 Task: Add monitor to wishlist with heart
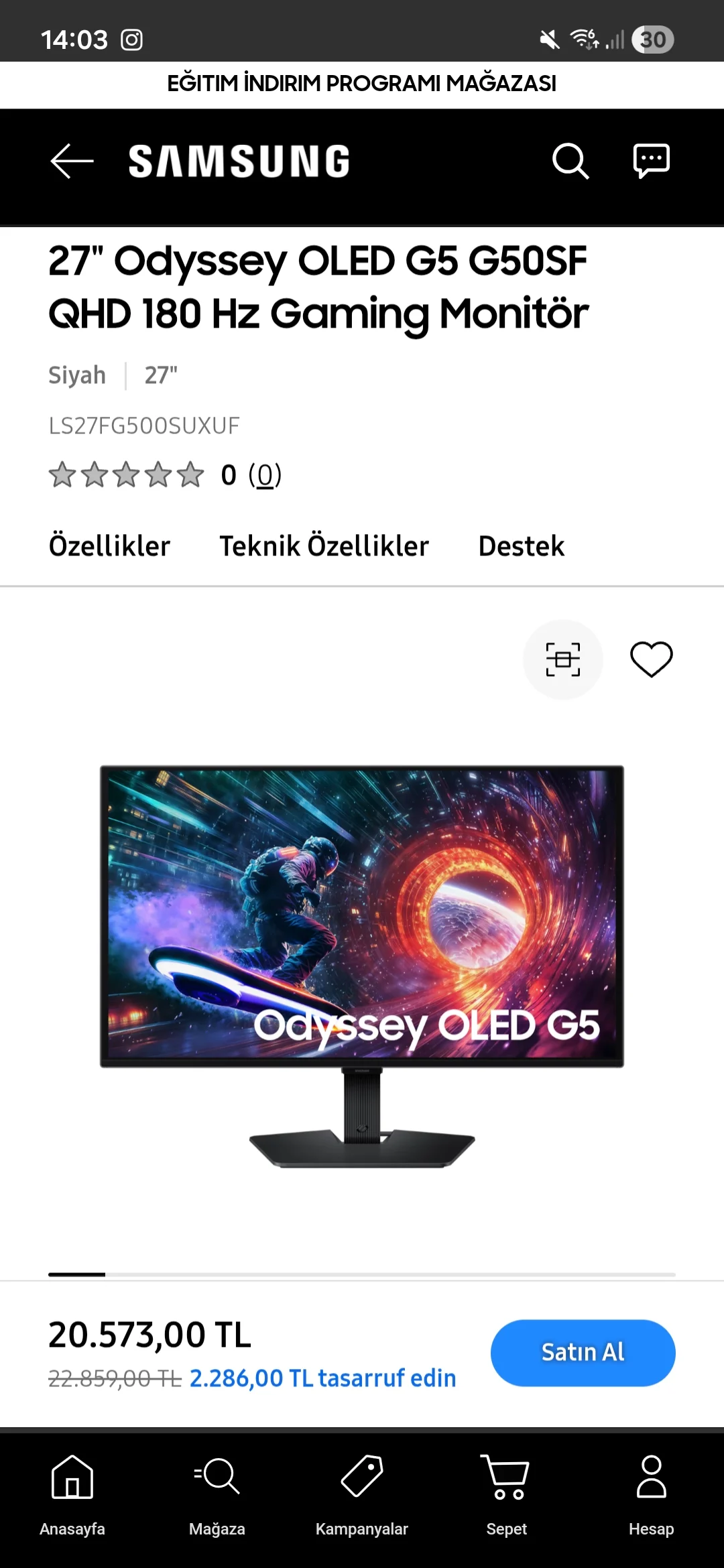tap(651, 659)
